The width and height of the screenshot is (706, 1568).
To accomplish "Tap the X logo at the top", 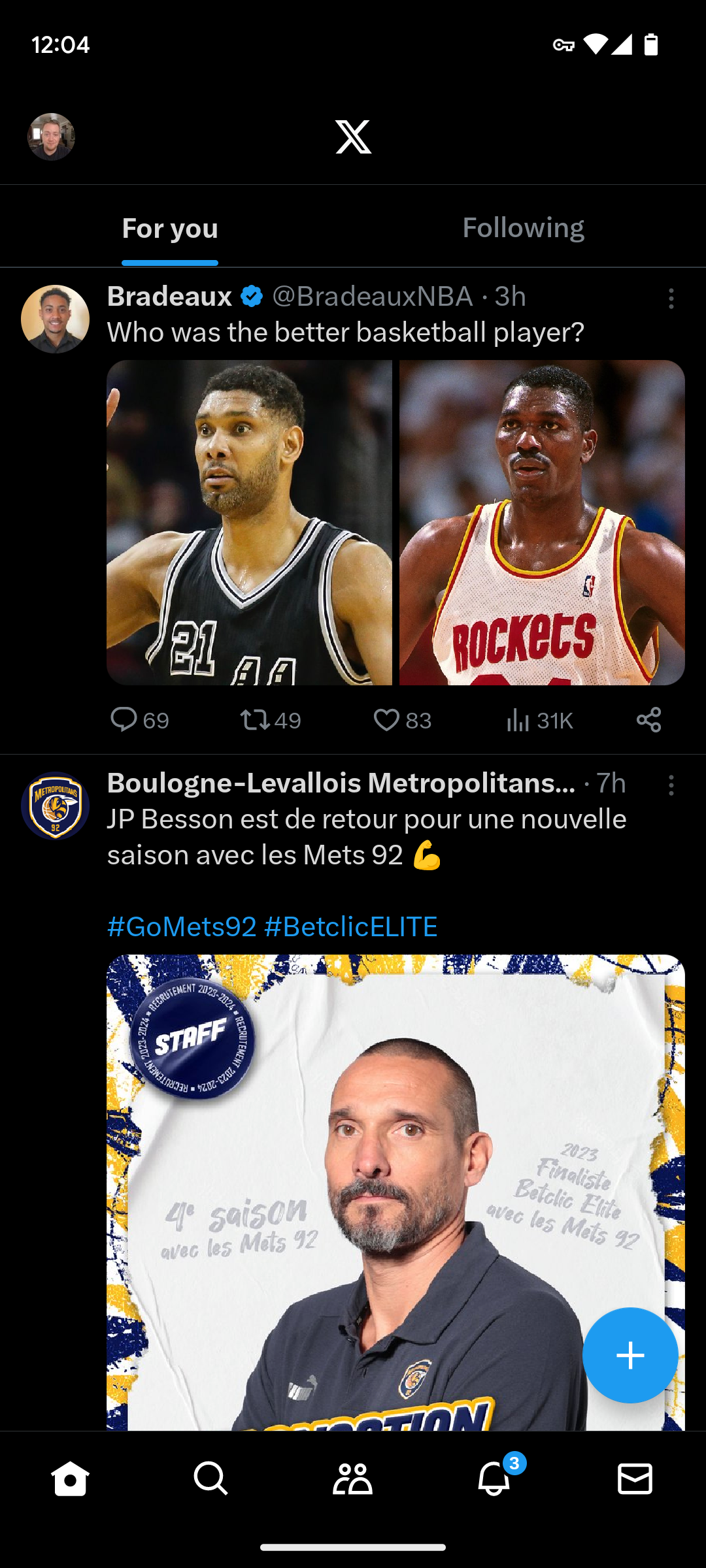I will (353, 137).
